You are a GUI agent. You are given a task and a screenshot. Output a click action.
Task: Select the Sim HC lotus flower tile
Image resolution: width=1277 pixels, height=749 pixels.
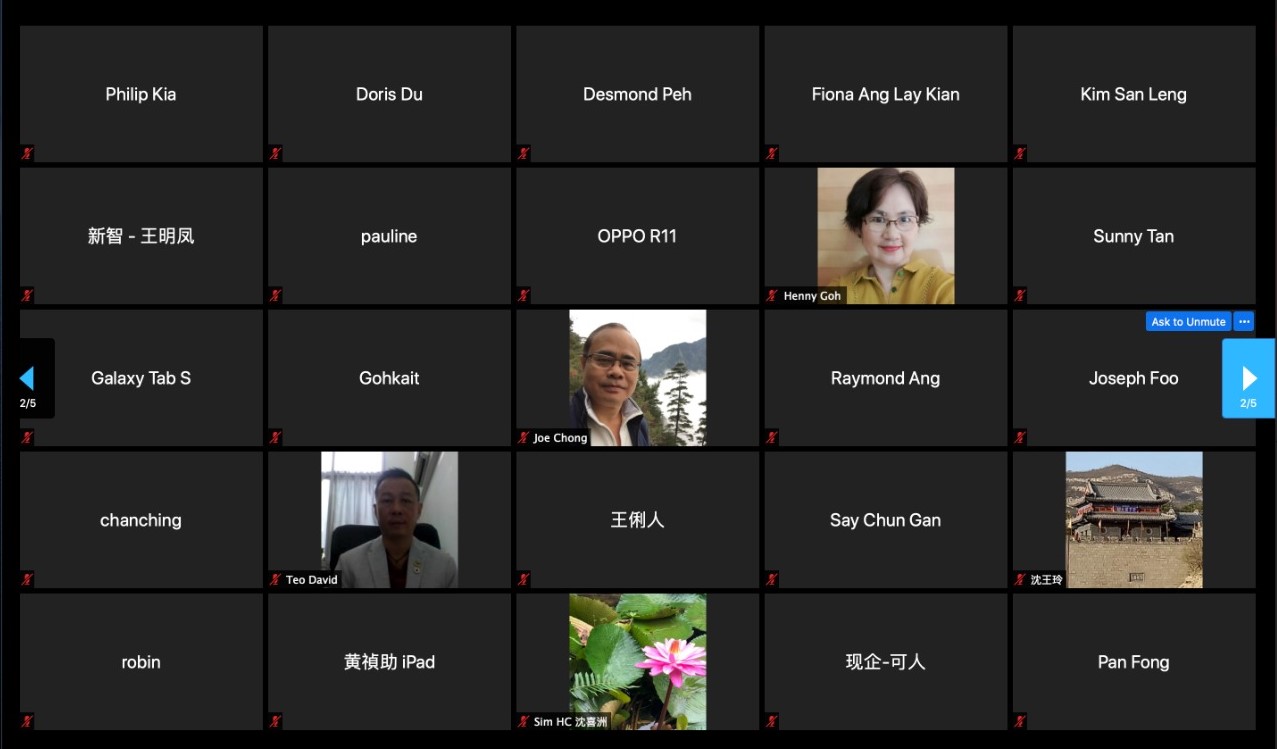point(637,661)
